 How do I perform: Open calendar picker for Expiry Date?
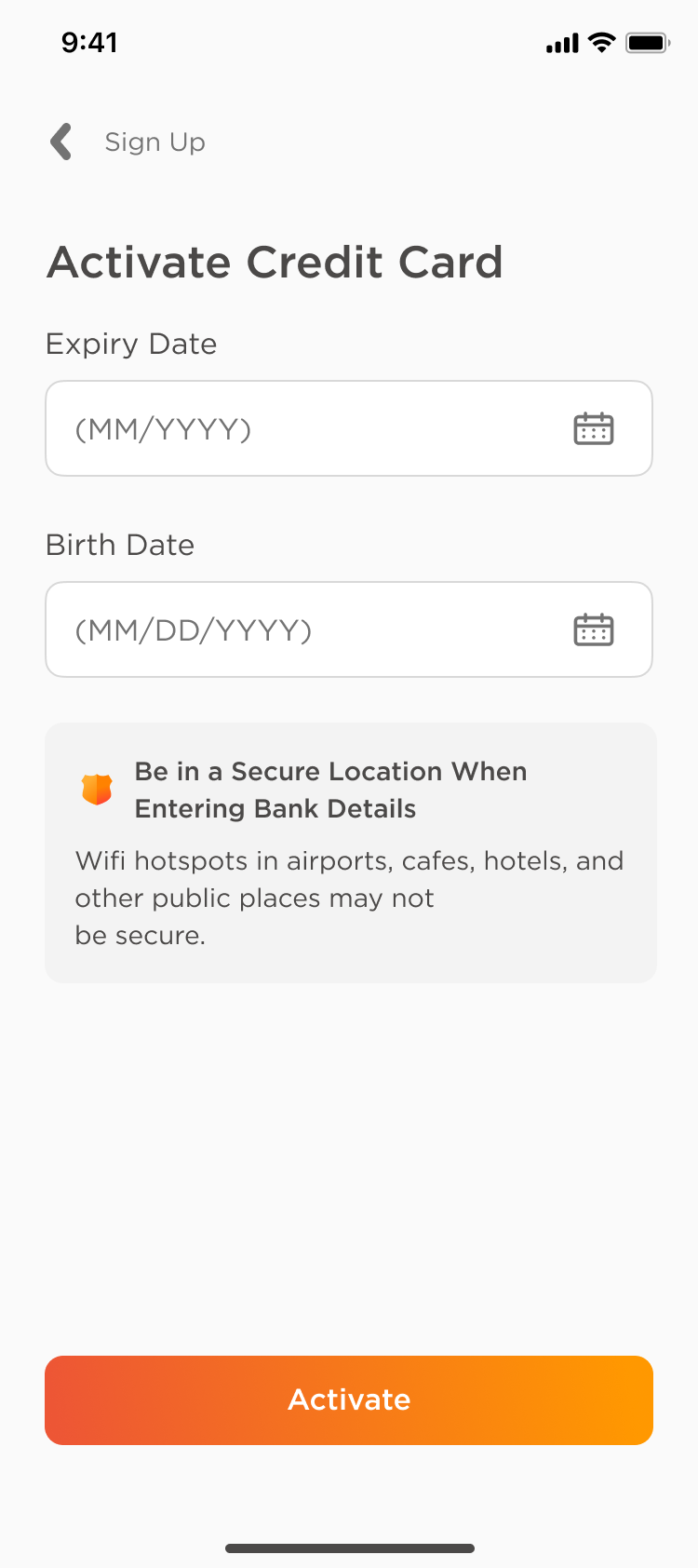(x=594, y=428)
